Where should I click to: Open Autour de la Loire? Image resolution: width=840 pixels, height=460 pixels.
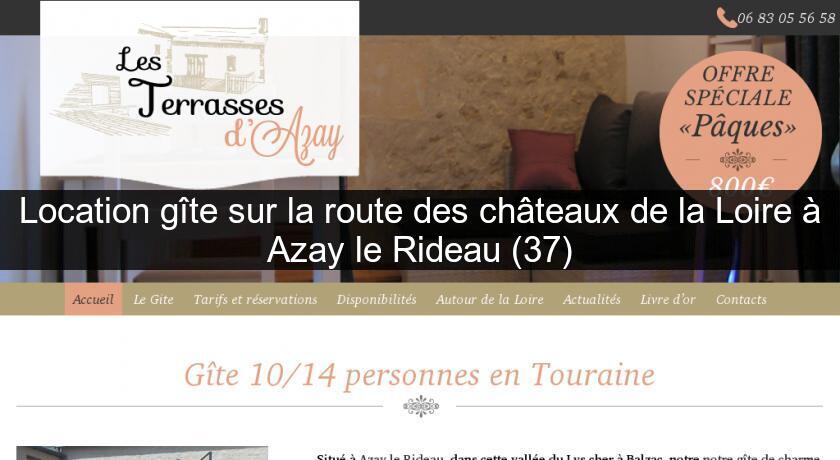(489, 299)
